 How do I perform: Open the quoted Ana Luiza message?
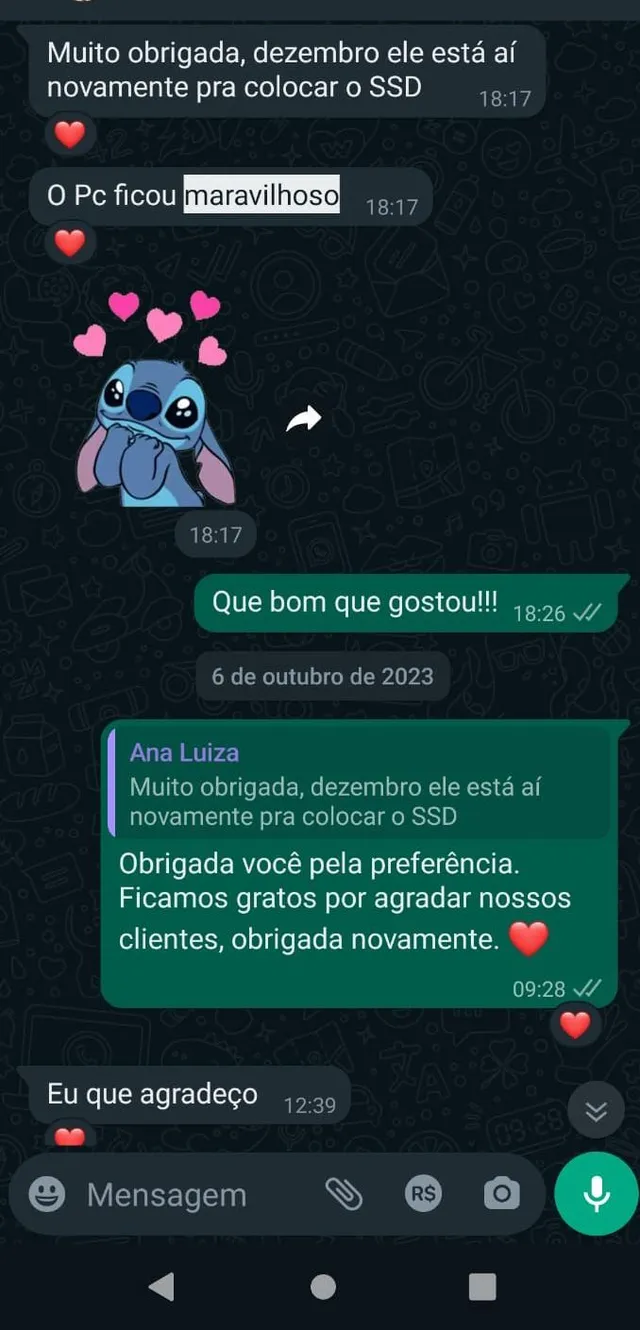[360, 785]
